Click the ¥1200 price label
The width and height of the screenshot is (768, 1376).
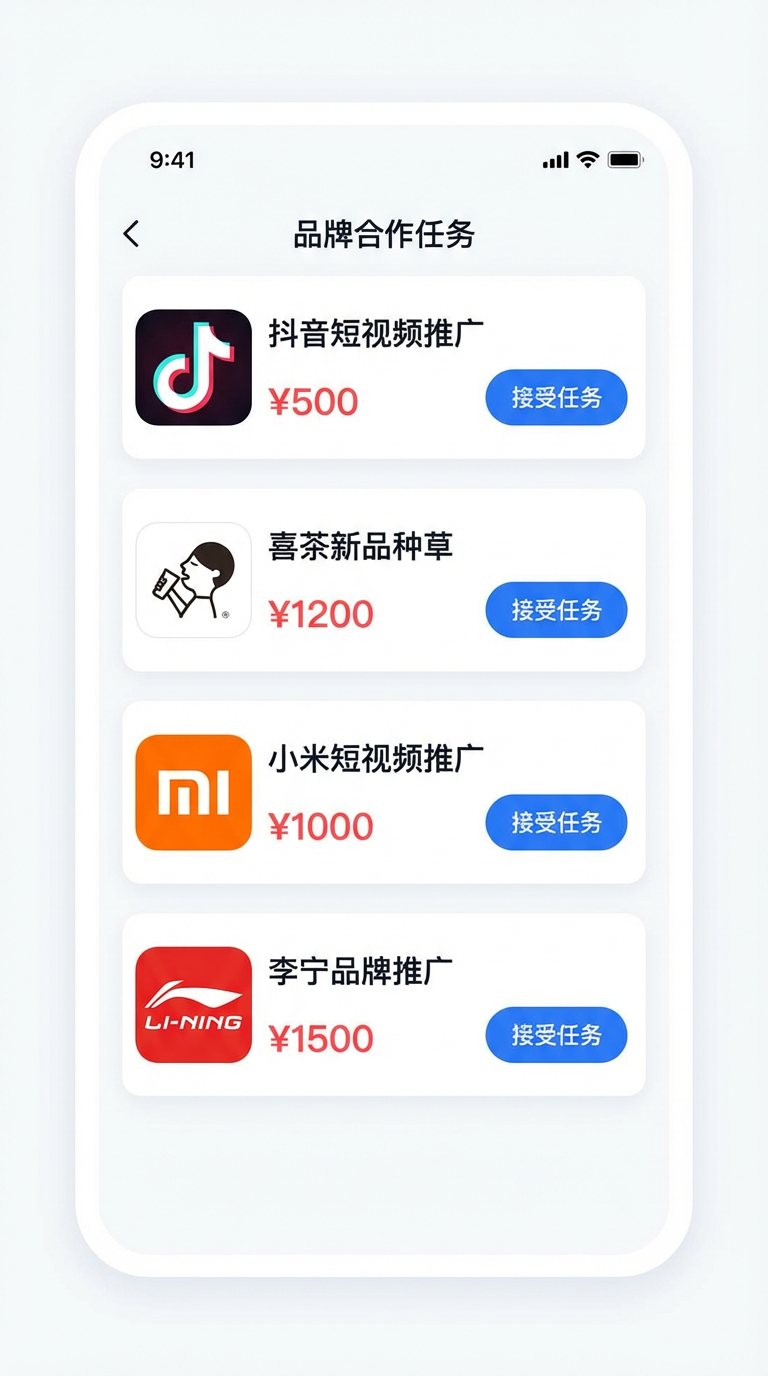coord(322,613)
